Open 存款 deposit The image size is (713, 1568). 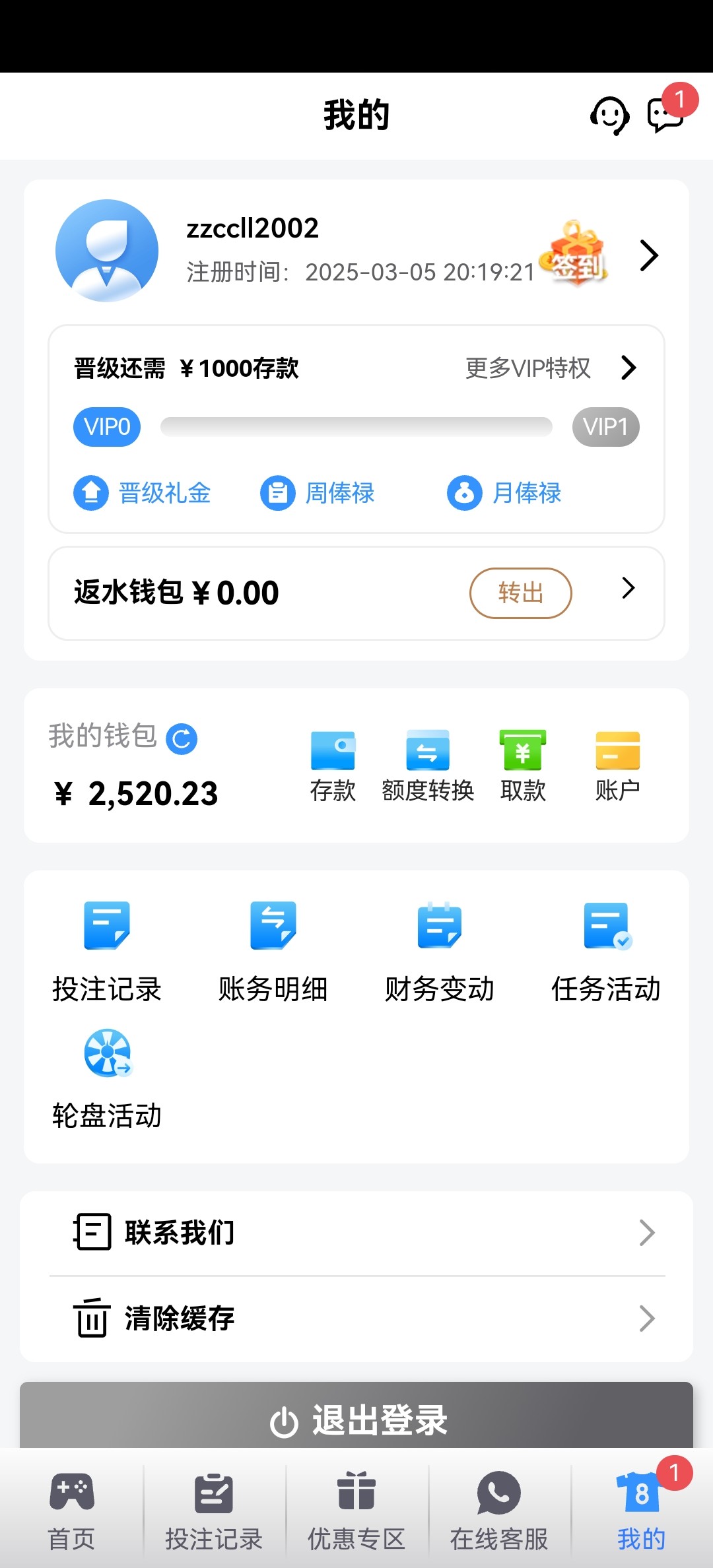333,766
